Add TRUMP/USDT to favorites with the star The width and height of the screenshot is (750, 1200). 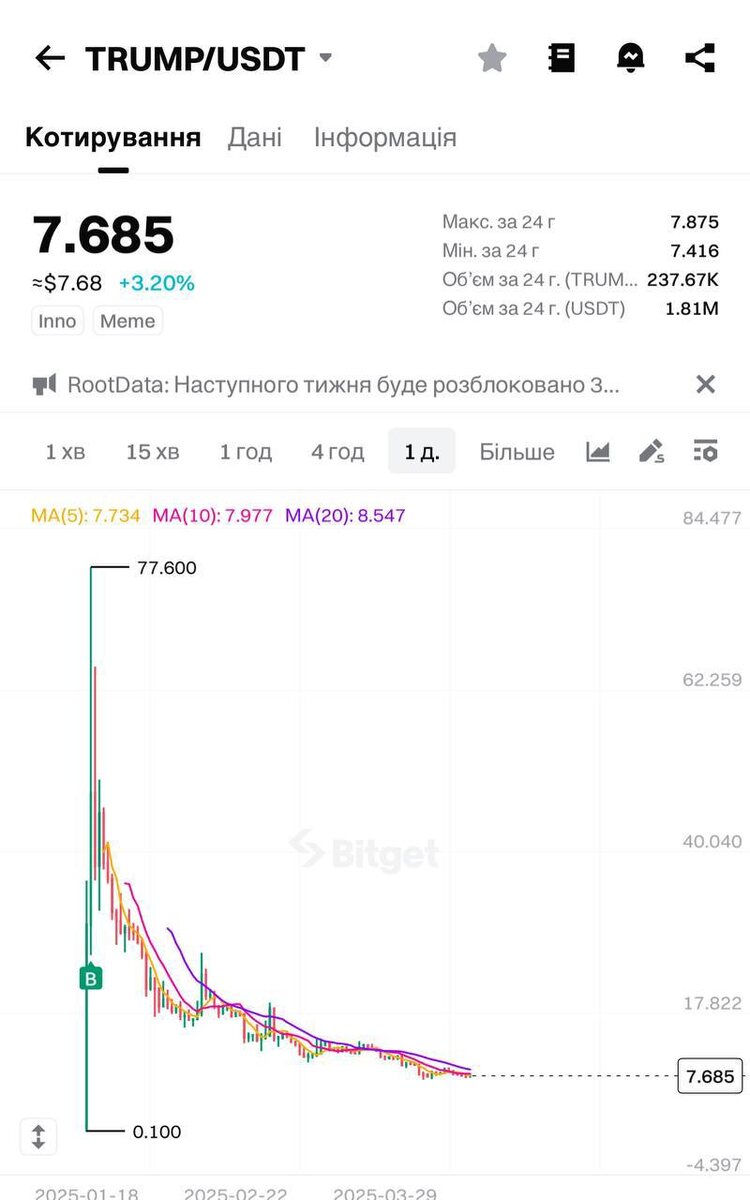tap(491, 59)
